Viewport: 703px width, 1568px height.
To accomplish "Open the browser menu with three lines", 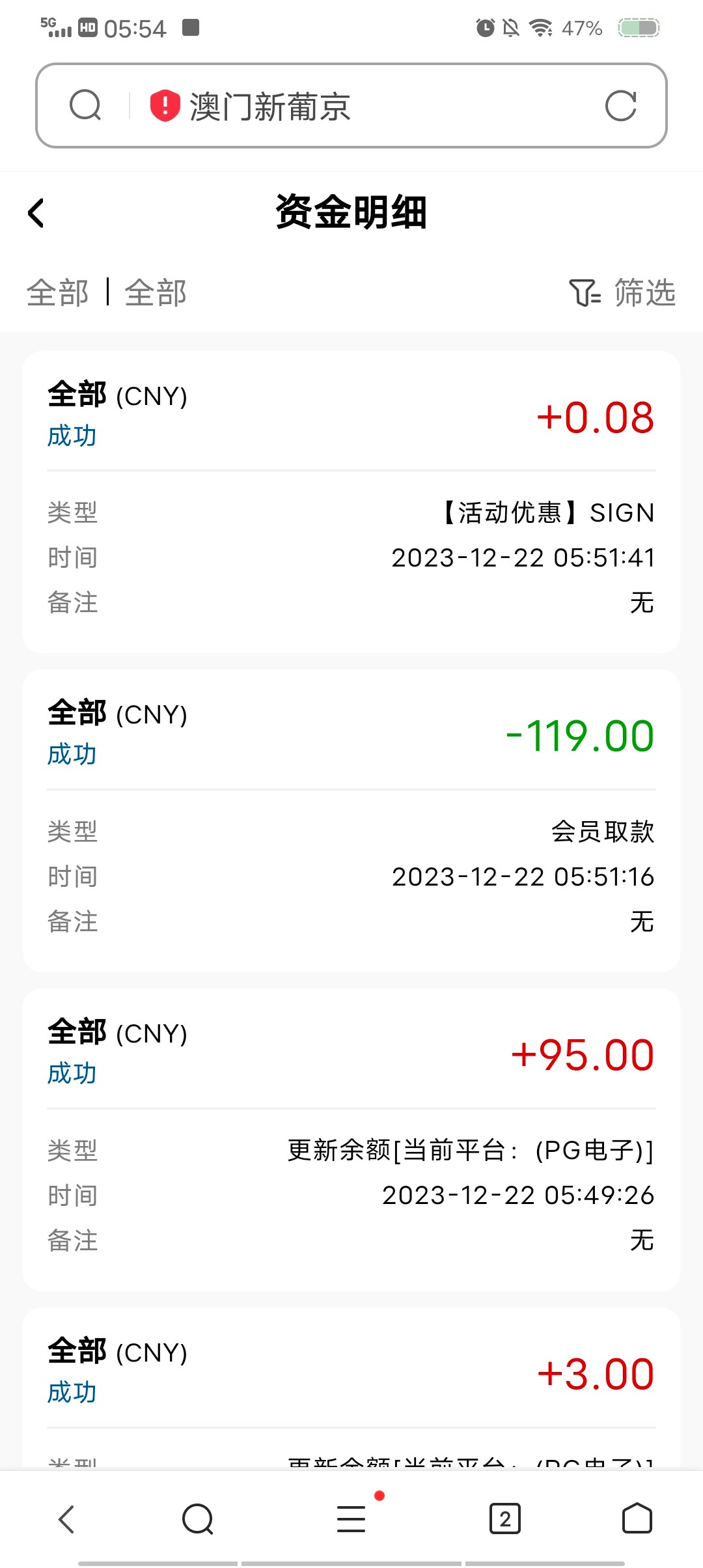I will click(351, 1519).
